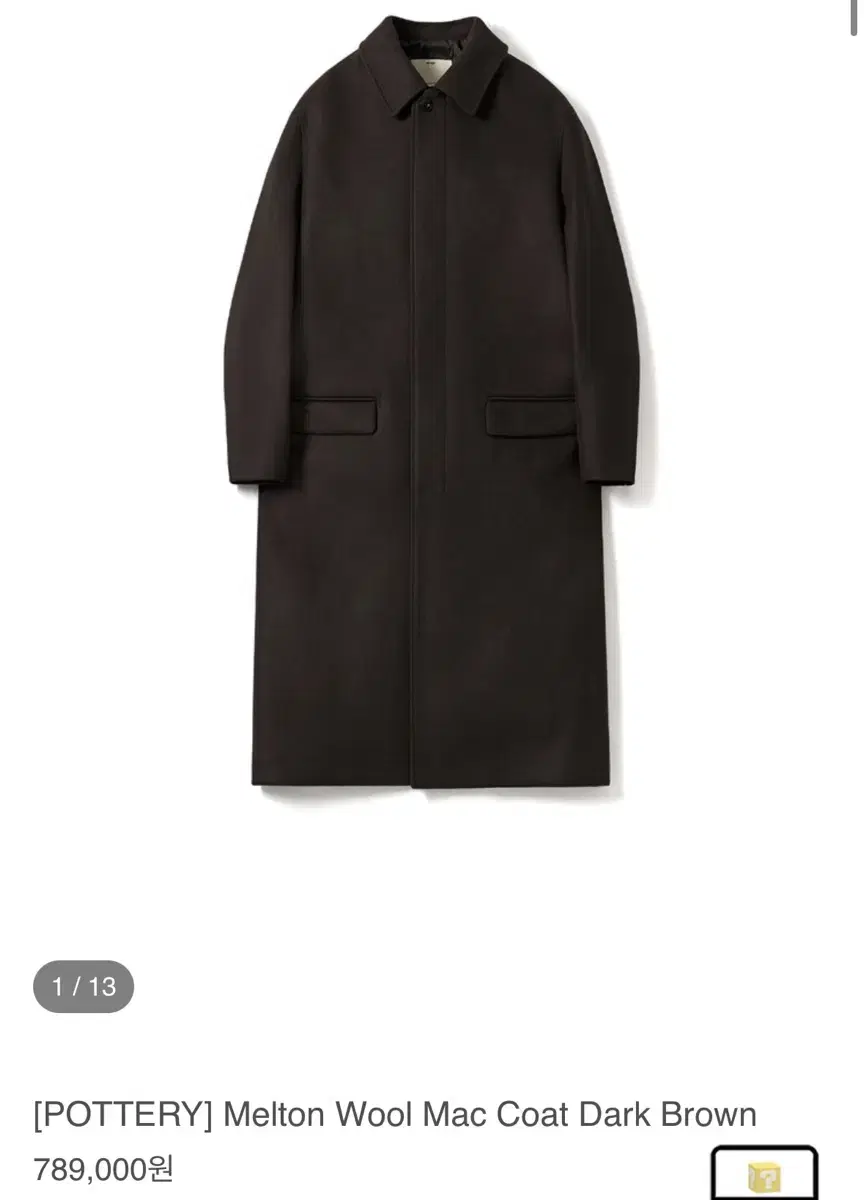This screenshot has height=1200, width=864.
Task: Tap the coat product photo to enlarge
Action: coord(430,420)
